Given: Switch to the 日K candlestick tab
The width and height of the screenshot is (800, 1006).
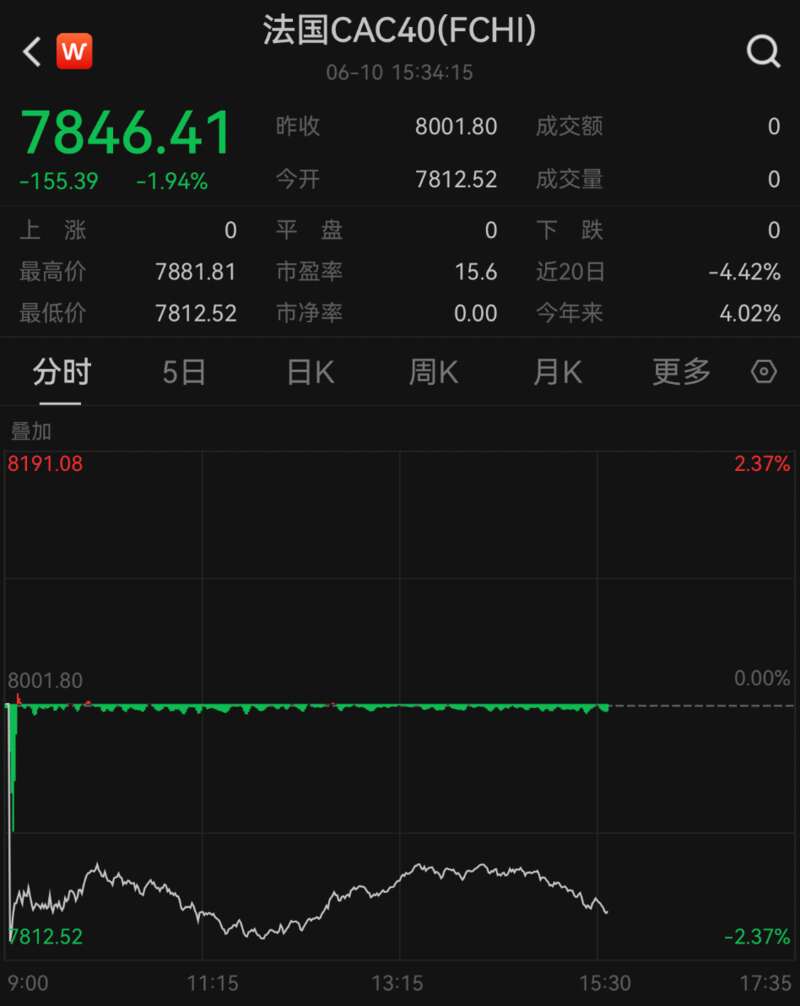Looking at the screenshot, I should 310,371.
